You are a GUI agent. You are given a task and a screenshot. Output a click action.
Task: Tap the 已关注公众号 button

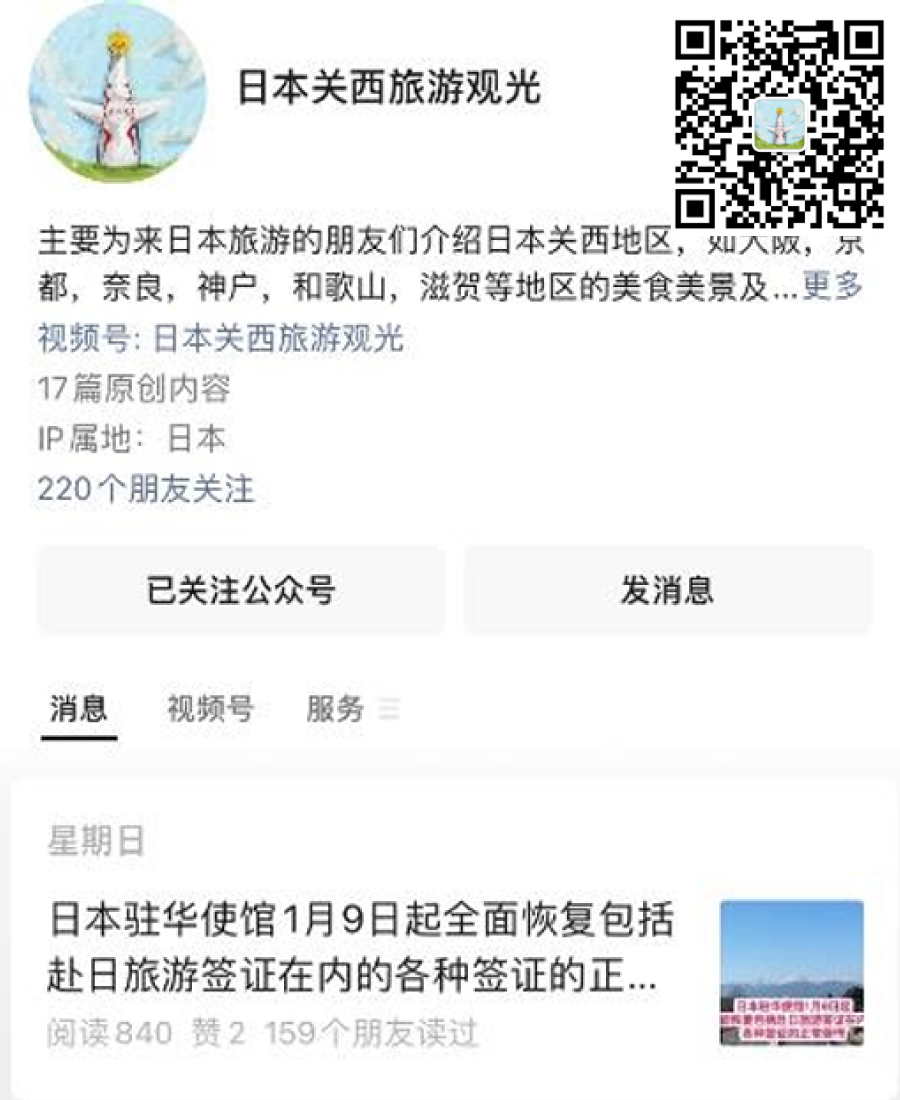coord(241,590)
